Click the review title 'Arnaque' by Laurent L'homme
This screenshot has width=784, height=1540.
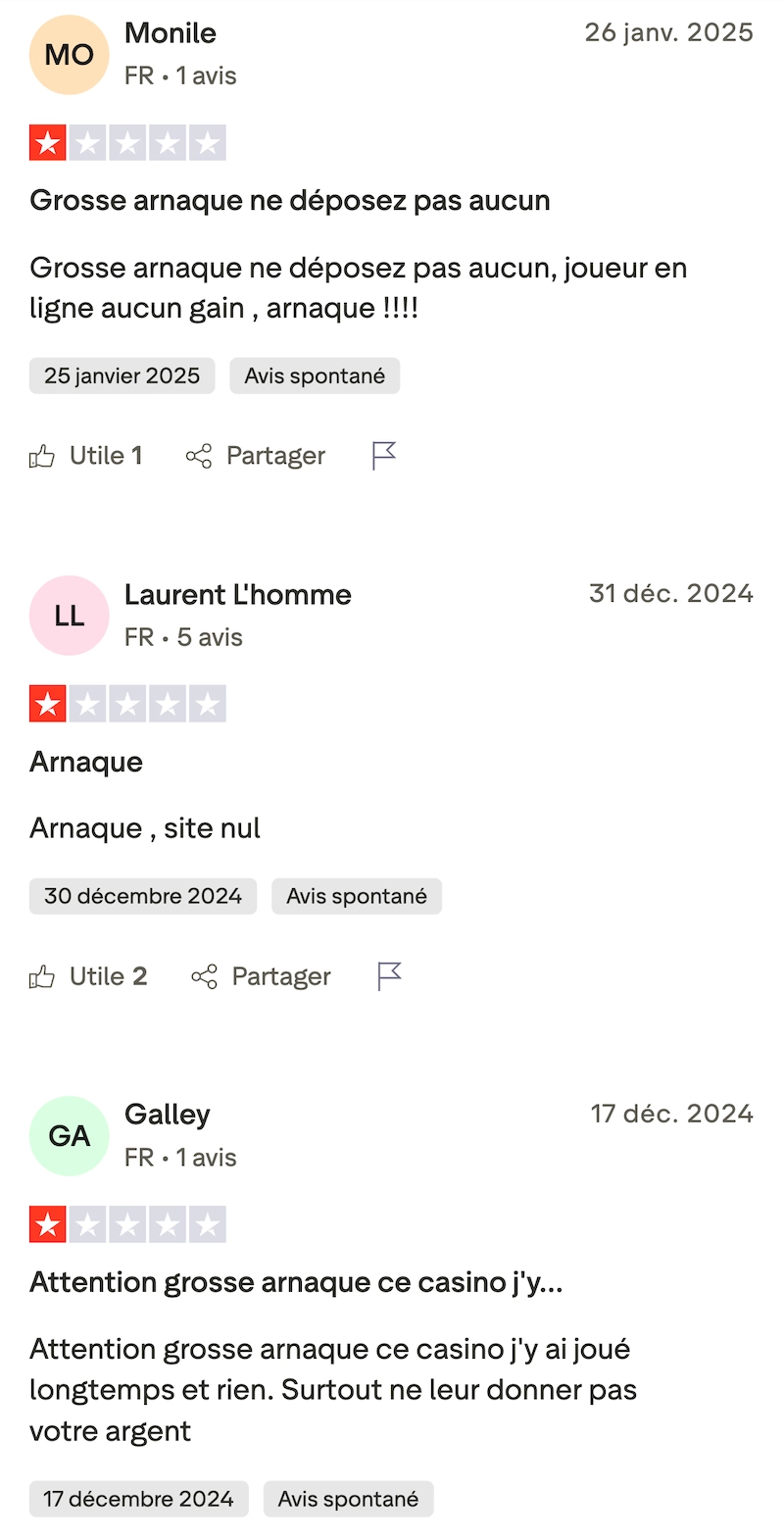[x=86, y=762]
